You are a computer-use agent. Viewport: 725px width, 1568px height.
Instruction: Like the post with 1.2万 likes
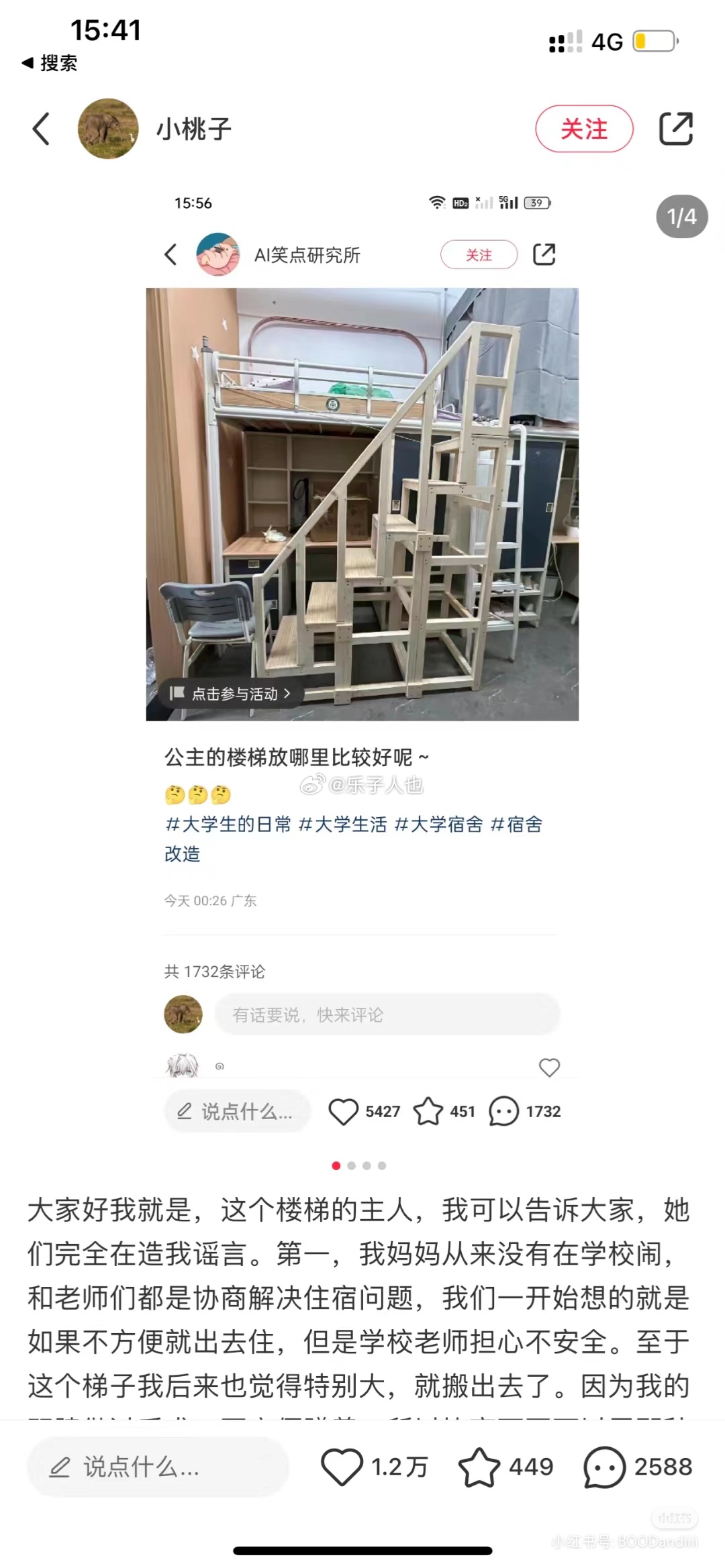343,1467
